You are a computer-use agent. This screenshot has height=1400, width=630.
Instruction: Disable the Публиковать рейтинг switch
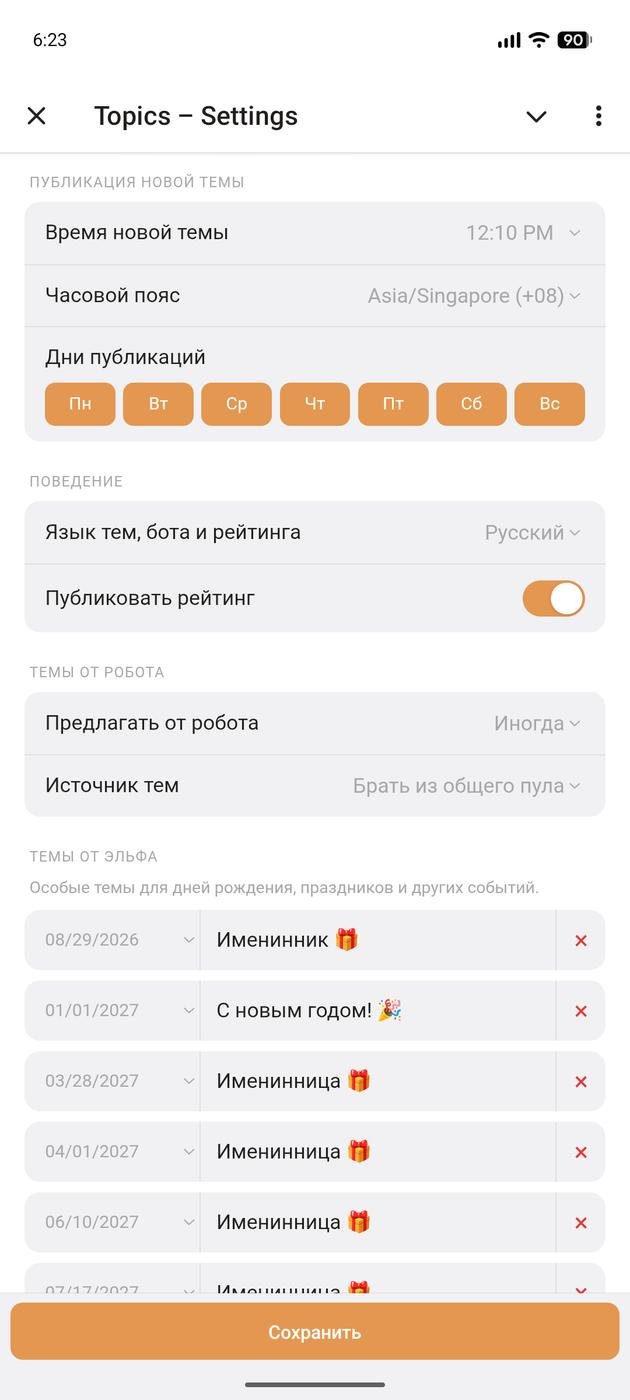[x=553, y=598]
